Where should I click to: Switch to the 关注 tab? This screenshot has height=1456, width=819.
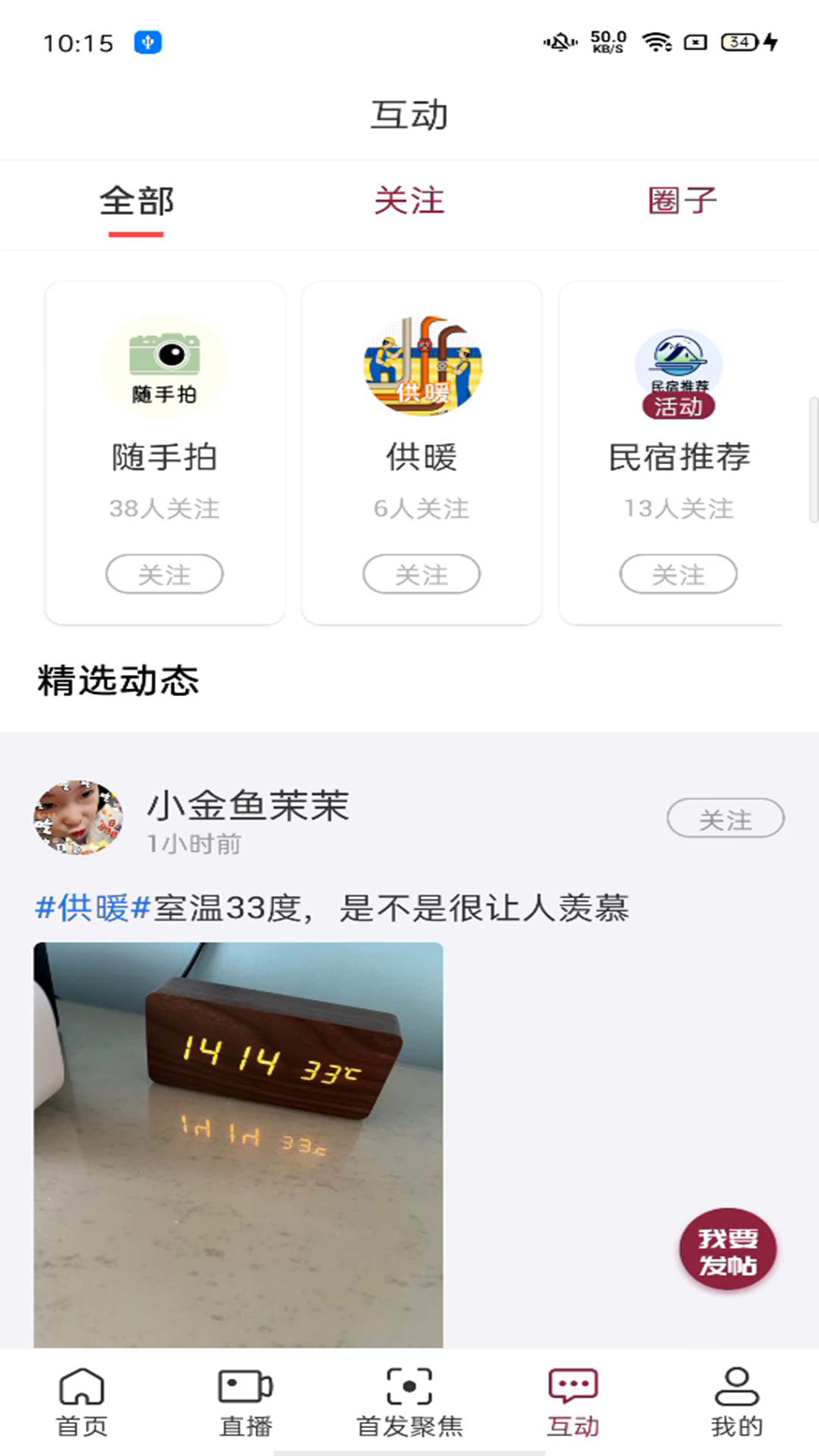click(x=409, y=201)
